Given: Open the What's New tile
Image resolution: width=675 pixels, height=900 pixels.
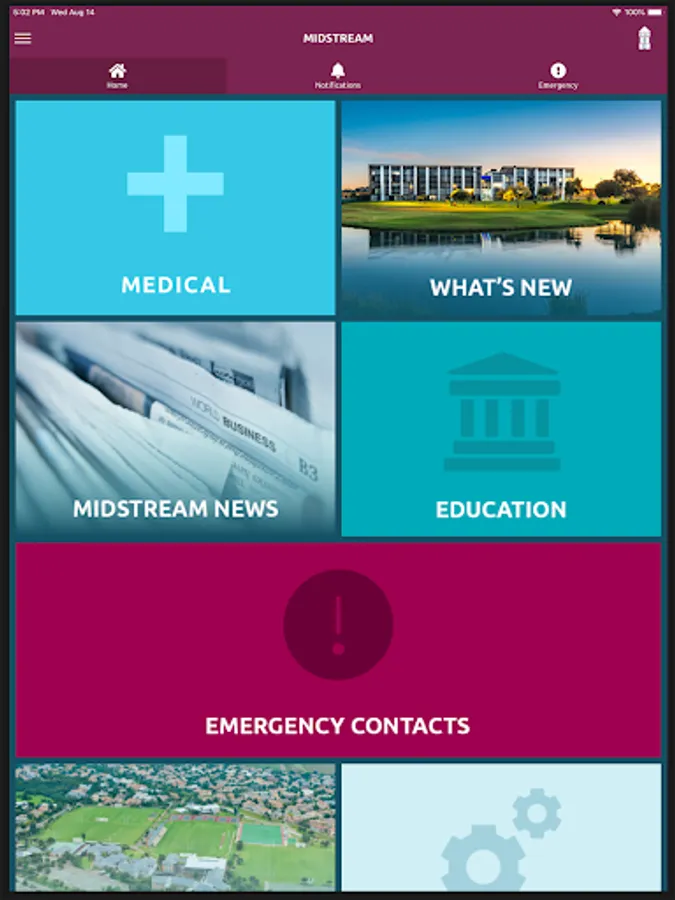Looking at the screenshot, I should pos(501,208).
